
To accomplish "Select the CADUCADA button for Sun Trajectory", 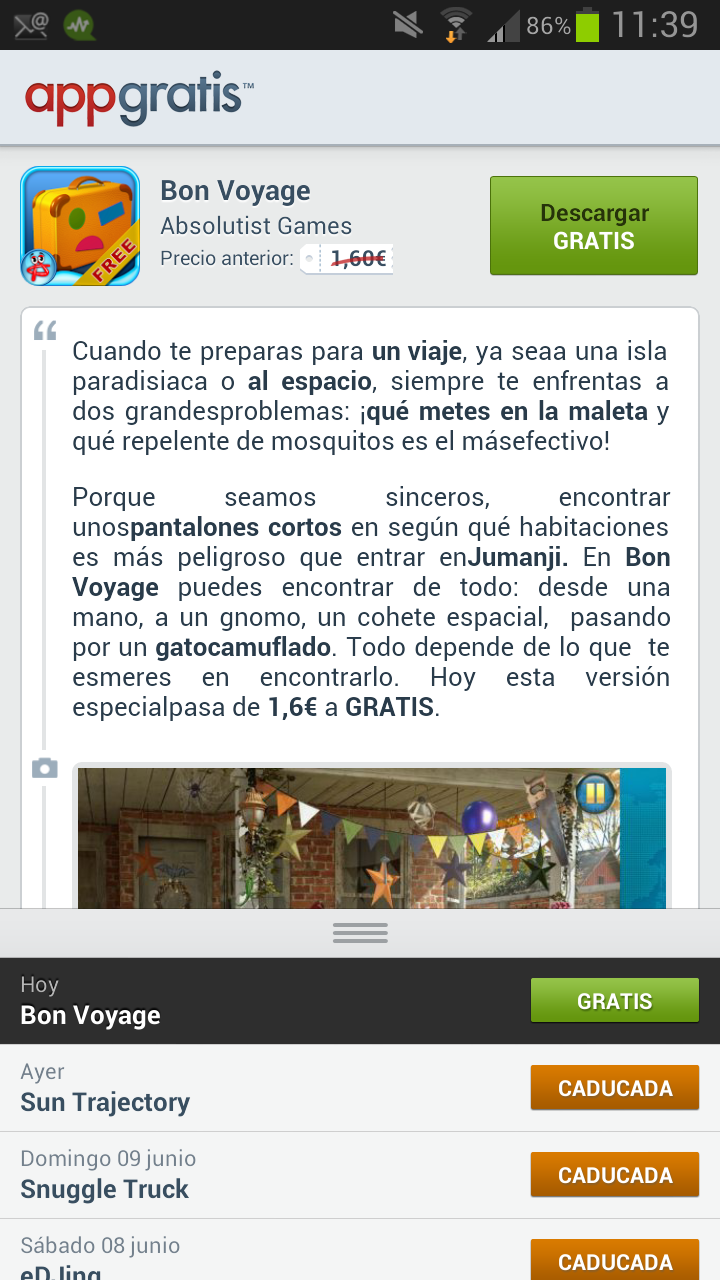I will 614,1088.
